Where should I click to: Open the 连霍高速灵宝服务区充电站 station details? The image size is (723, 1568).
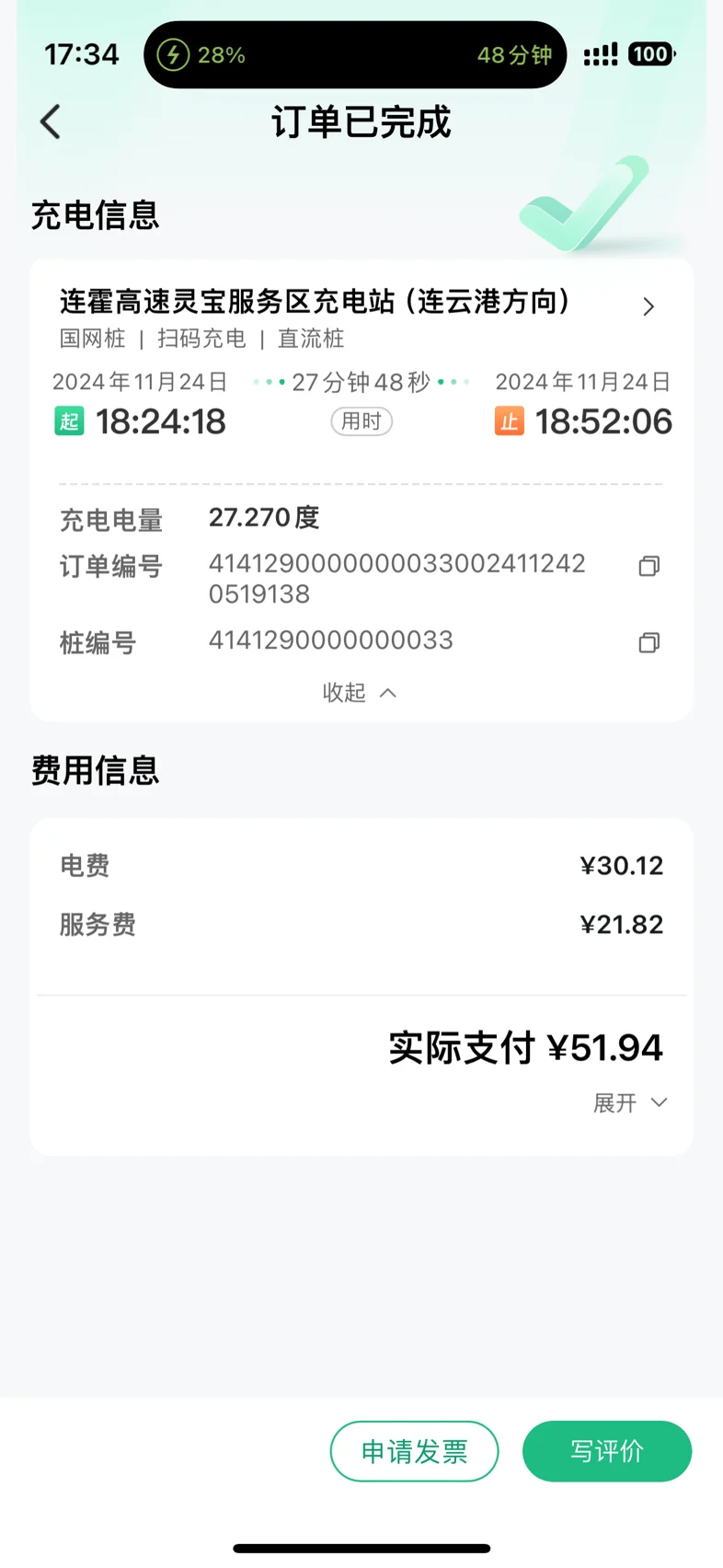click(359, 304)
